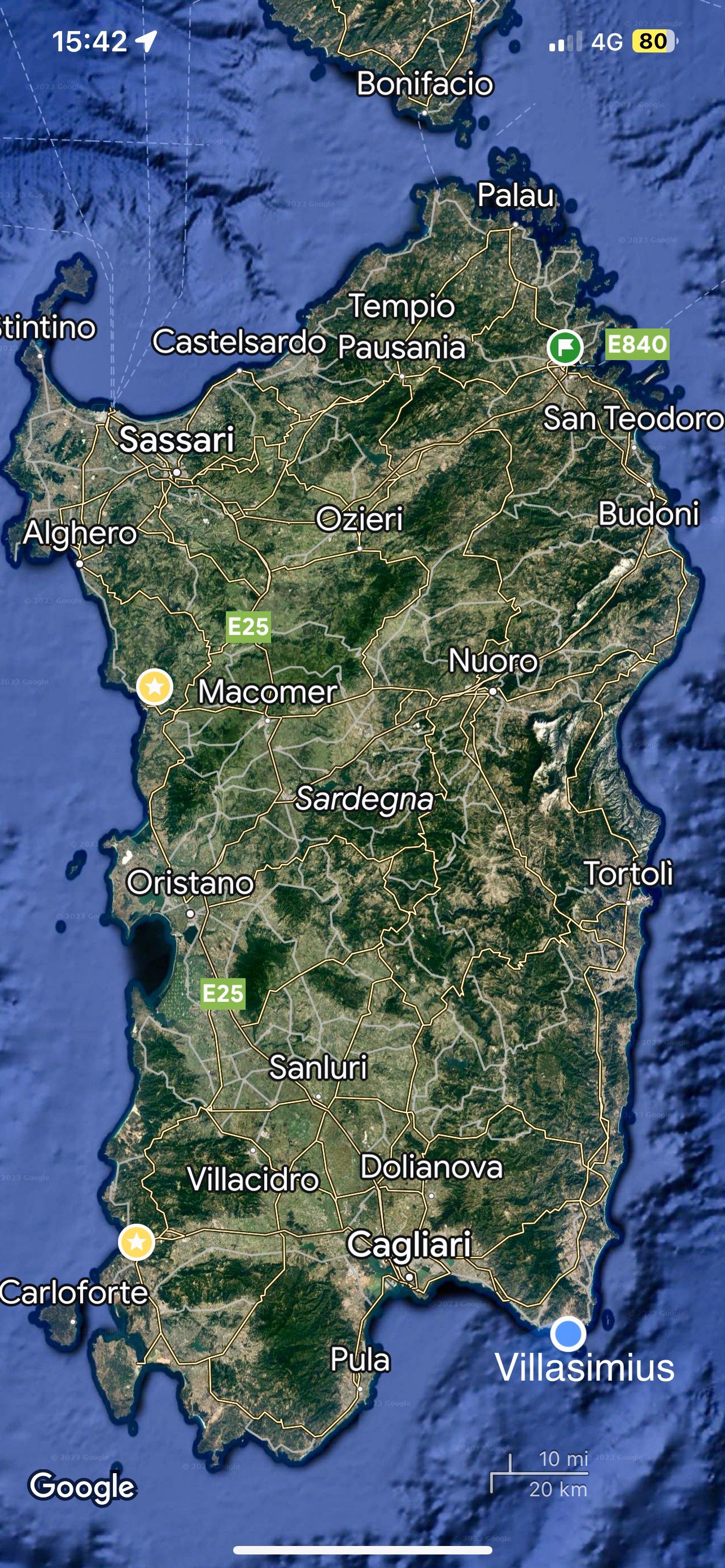Select the Sassari city label
Image resolution: width=725 pixels, height=1568 pixels.
click(x=177, y=440)
